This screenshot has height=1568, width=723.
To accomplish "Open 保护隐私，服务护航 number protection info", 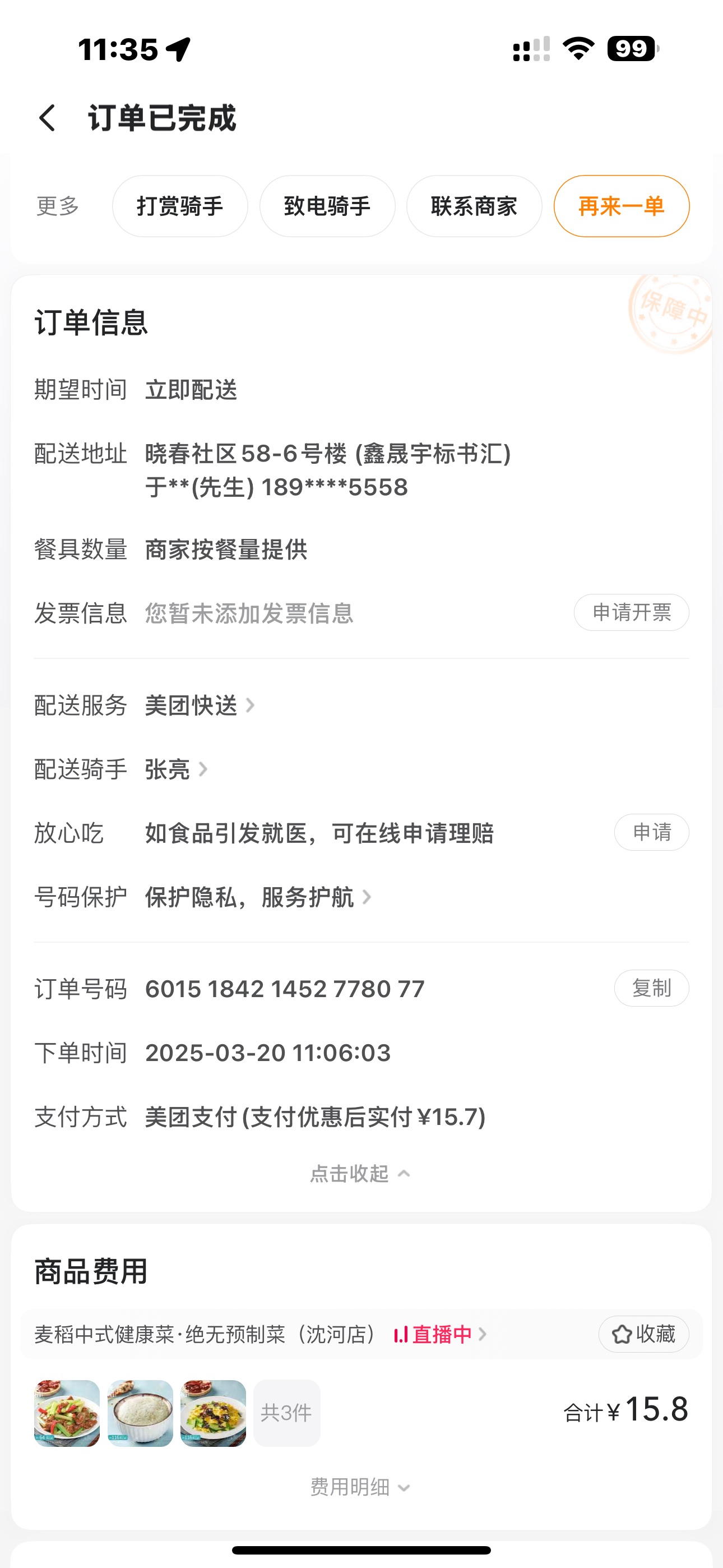I will click(257, 897).
